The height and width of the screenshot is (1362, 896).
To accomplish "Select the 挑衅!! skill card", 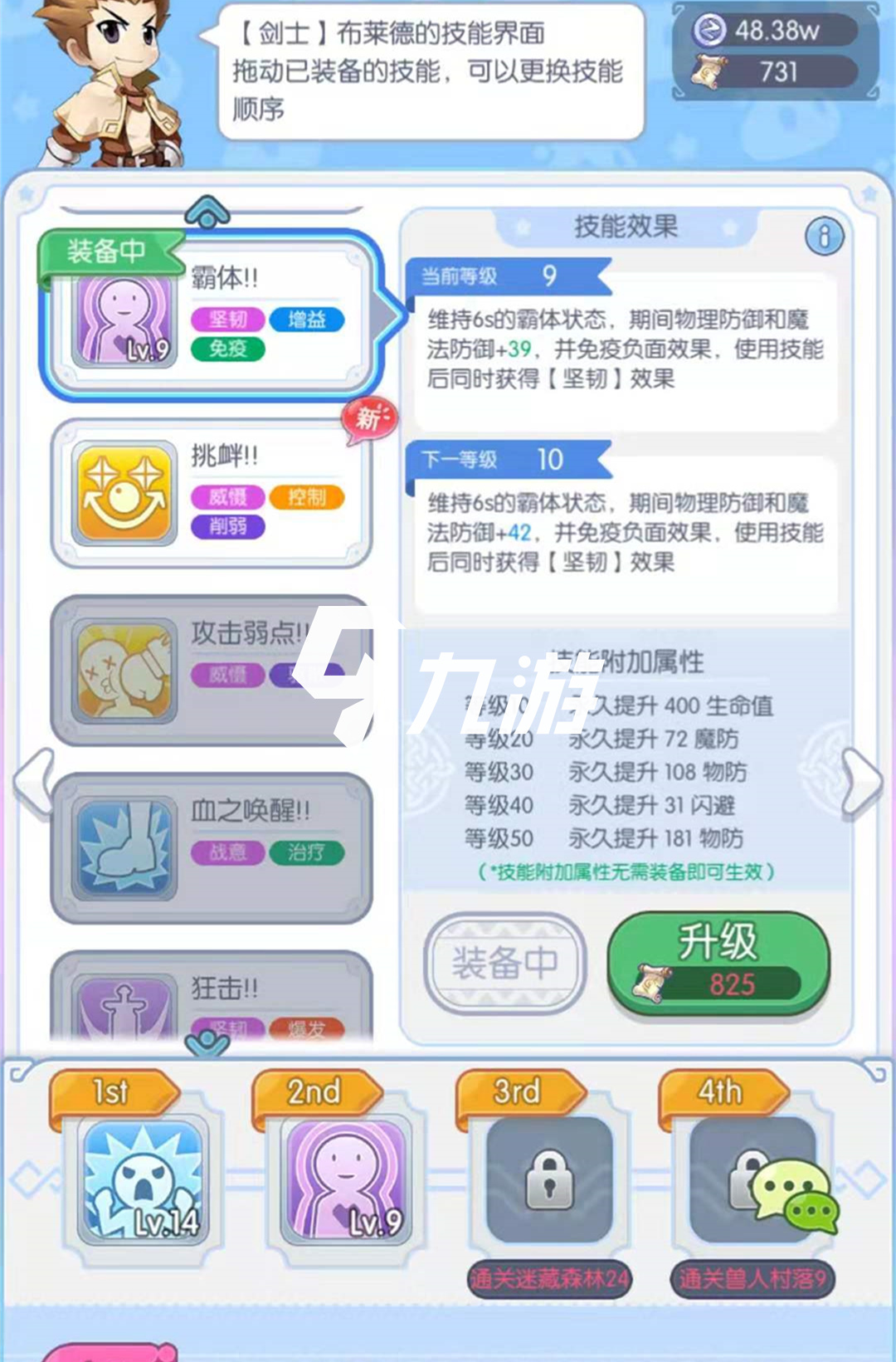I will tap(212, 494).
